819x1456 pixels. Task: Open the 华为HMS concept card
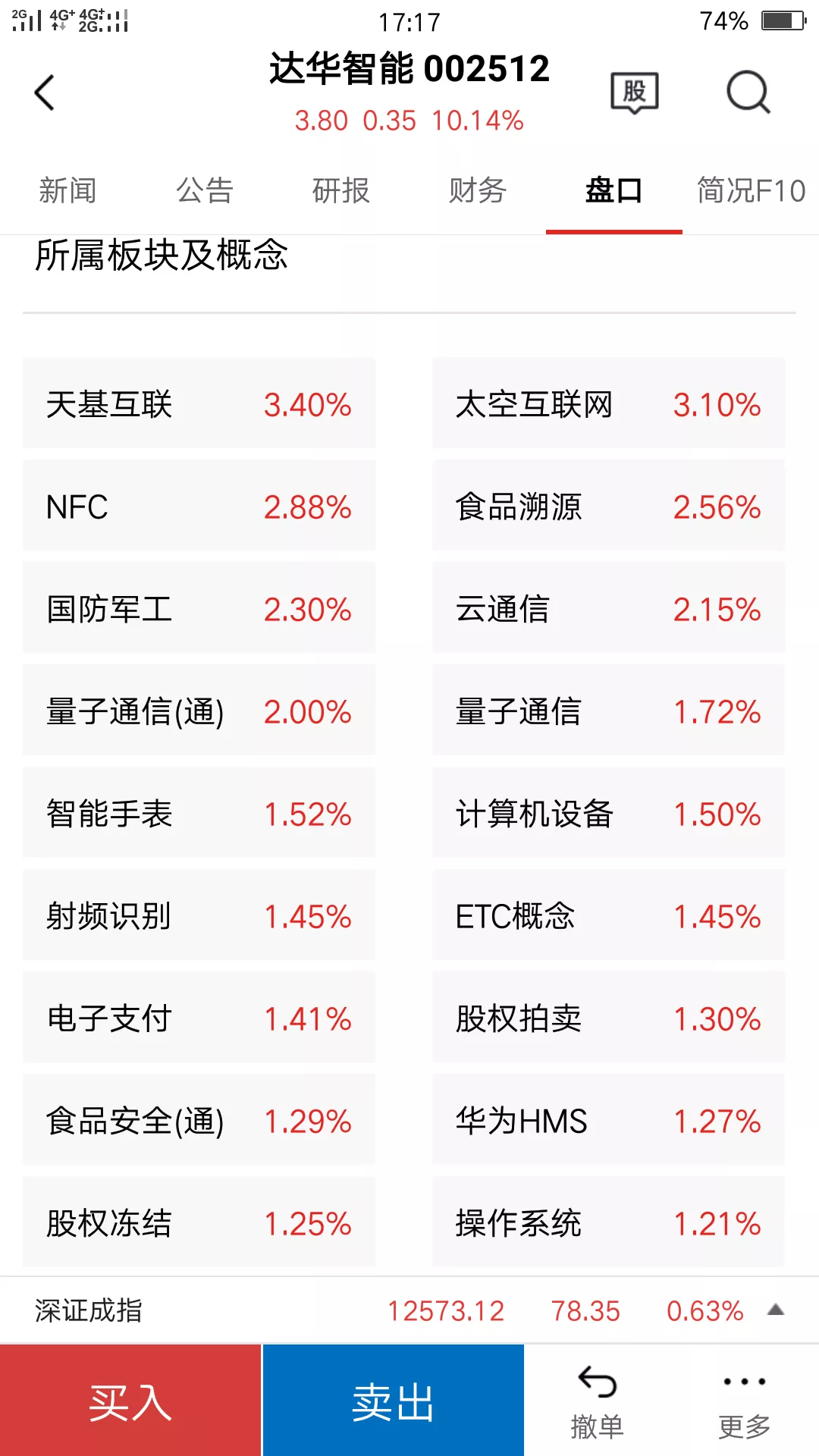(608, 1120)
